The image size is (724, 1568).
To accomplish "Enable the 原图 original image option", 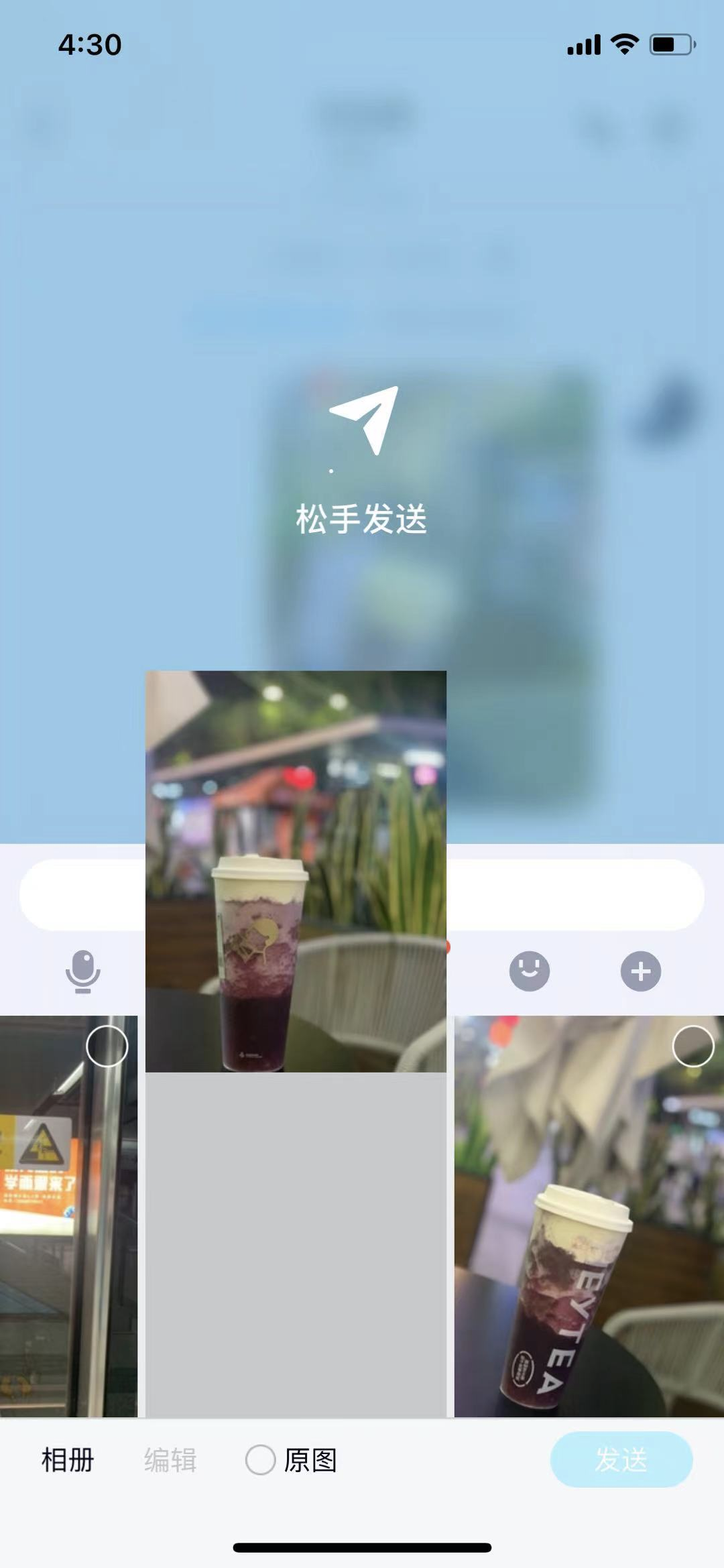I will click(x=261, y=1459).
